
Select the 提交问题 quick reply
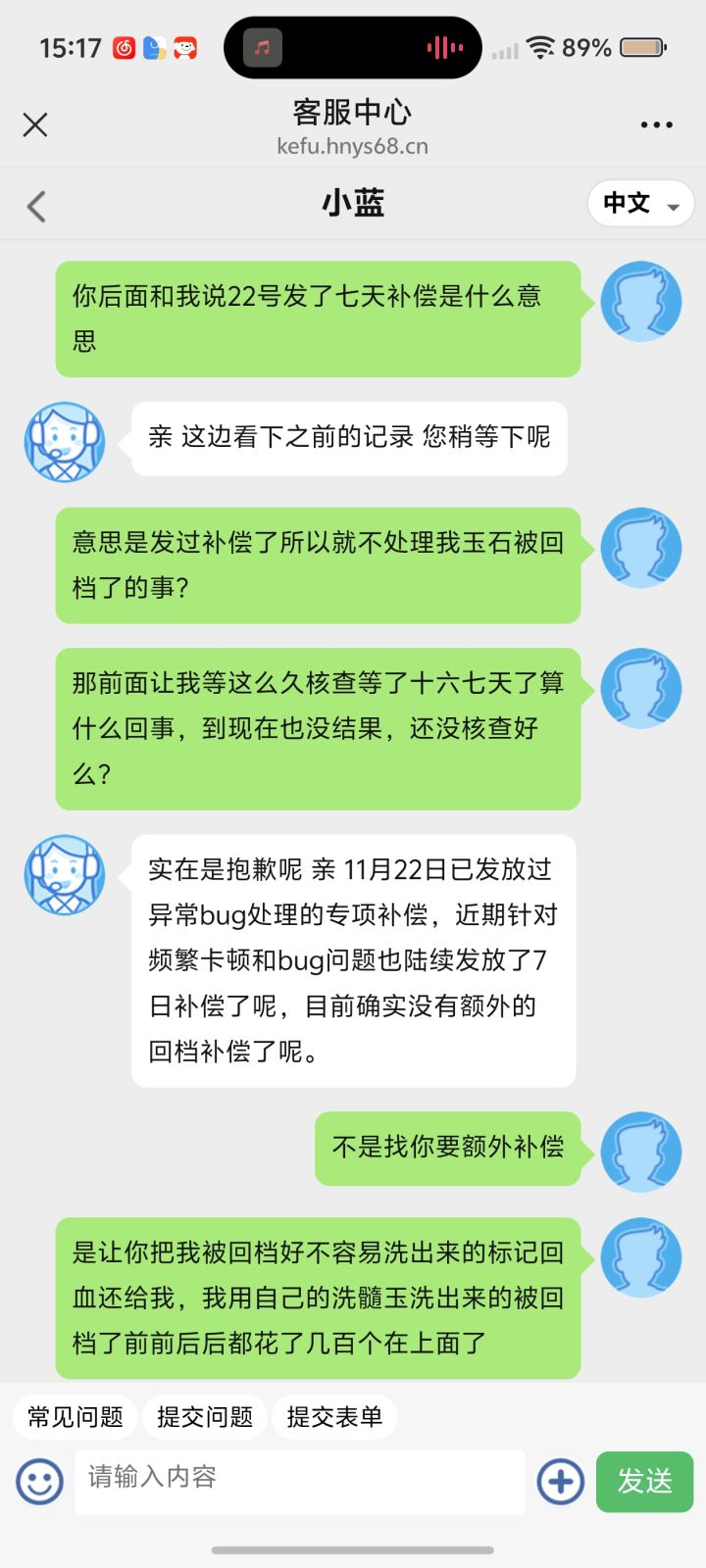coord(204,1416)
